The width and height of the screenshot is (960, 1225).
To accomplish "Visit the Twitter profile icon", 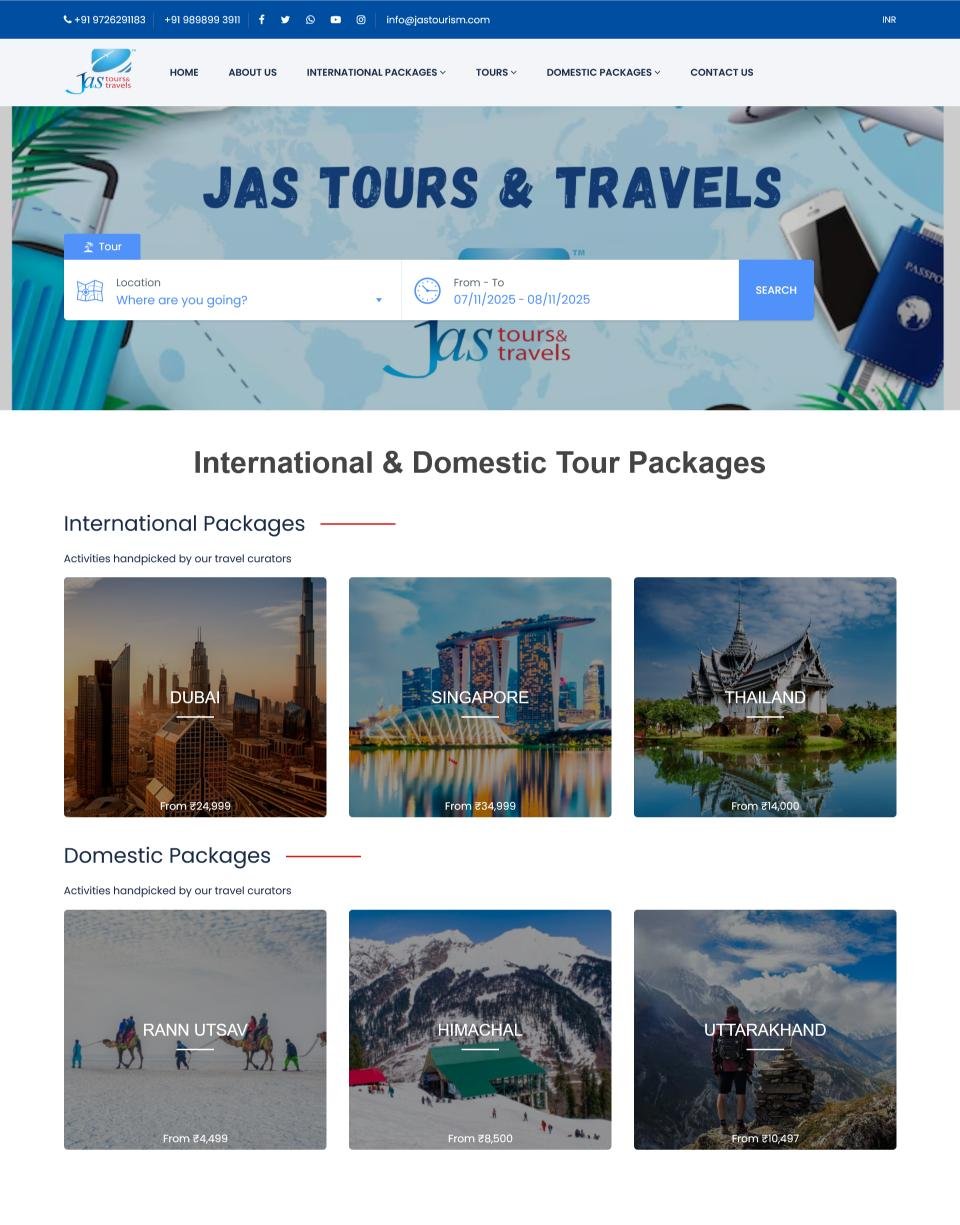I will coord(285,20).
